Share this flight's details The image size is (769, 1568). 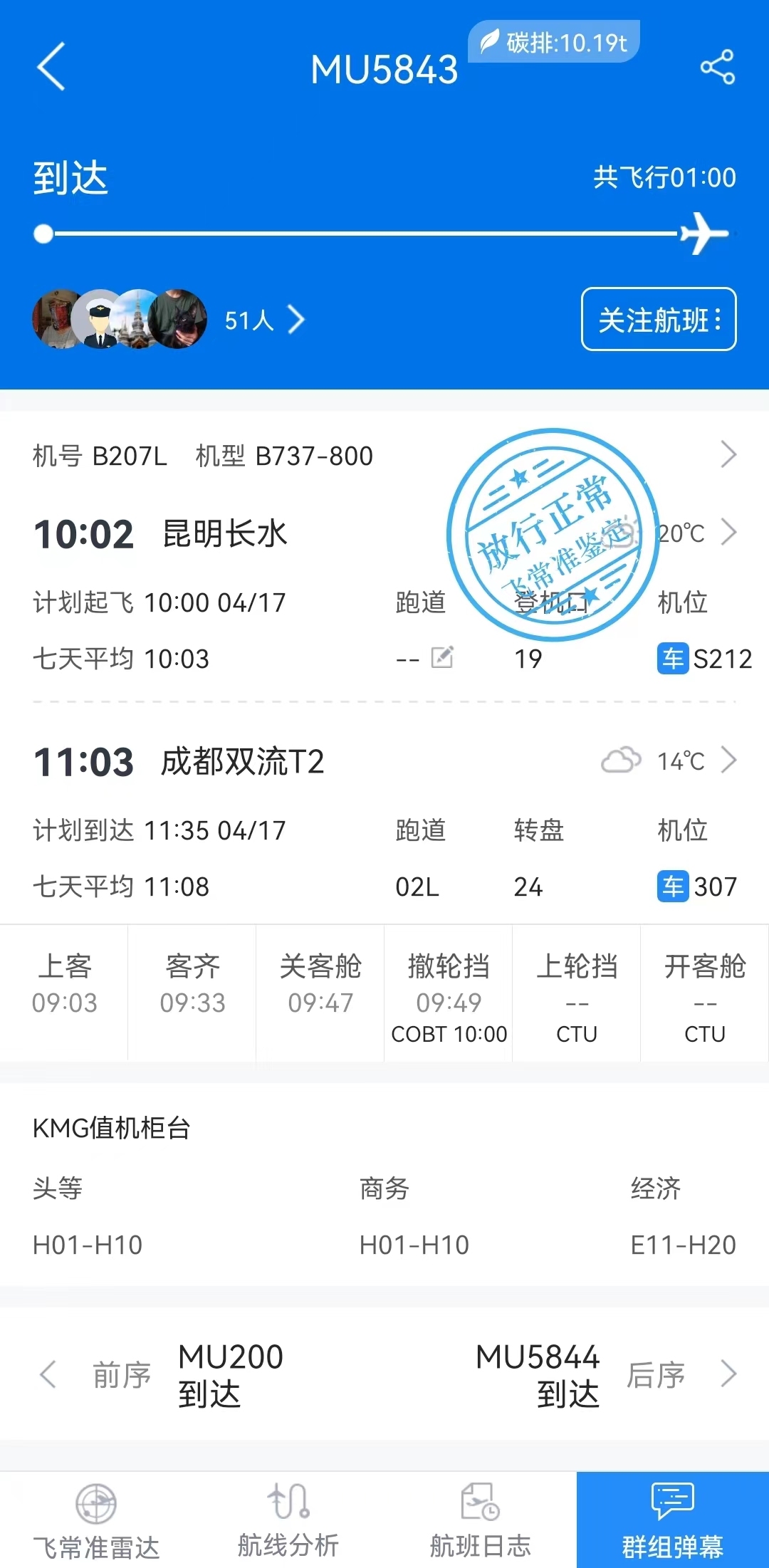717,67
